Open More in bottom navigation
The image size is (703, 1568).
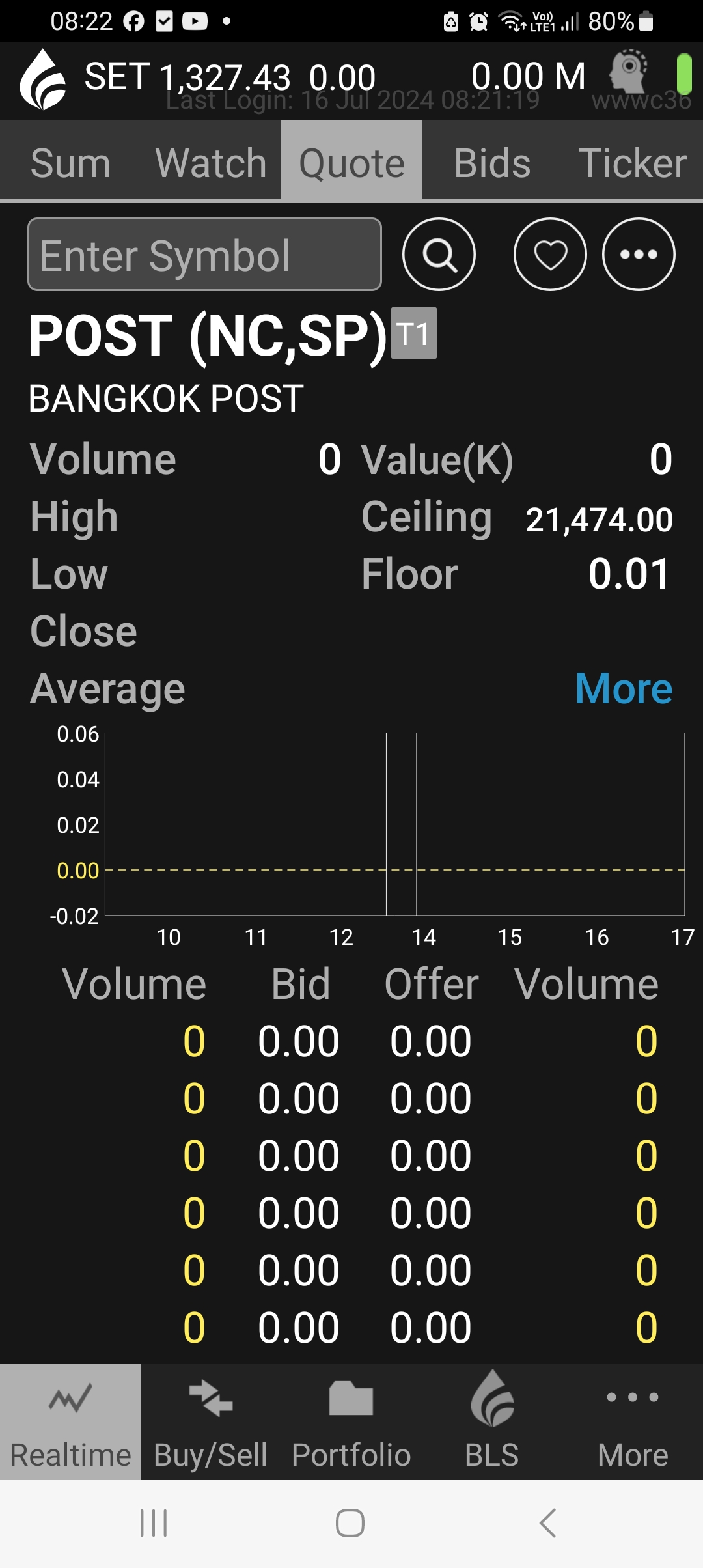[x=633, y=1422]
